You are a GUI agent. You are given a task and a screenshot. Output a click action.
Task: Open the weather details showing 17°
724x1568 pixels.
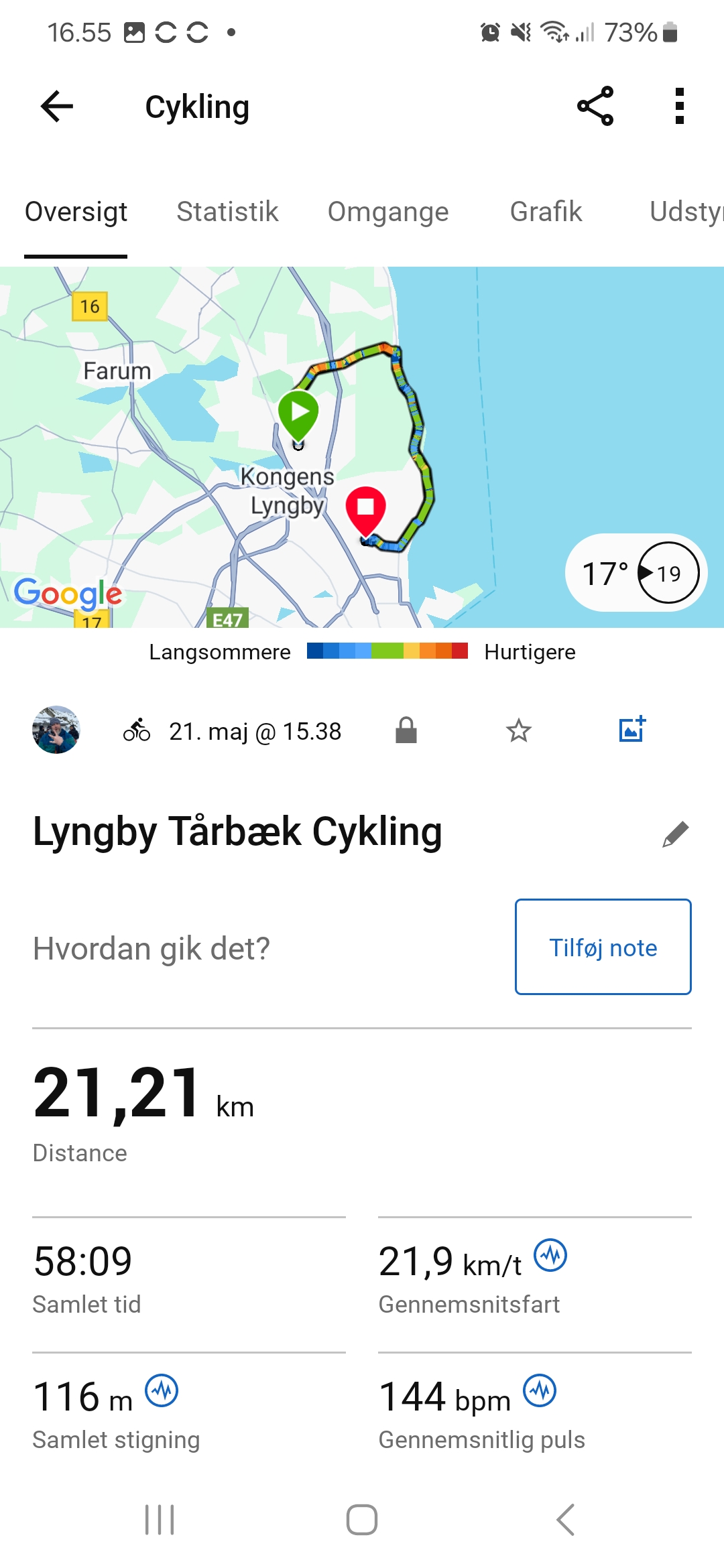click(635, 573)
